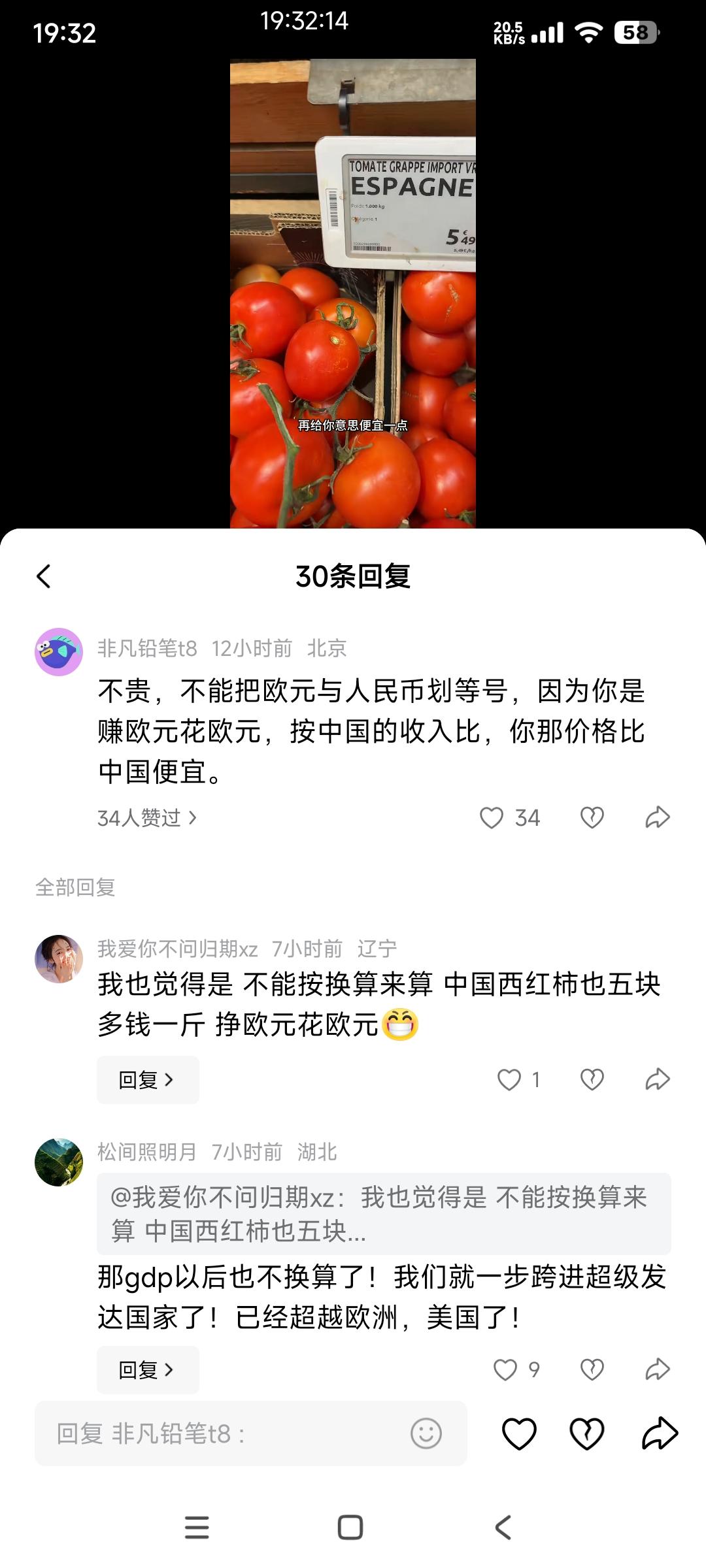Go back from the 30条回复 page

tap(43, 578)
